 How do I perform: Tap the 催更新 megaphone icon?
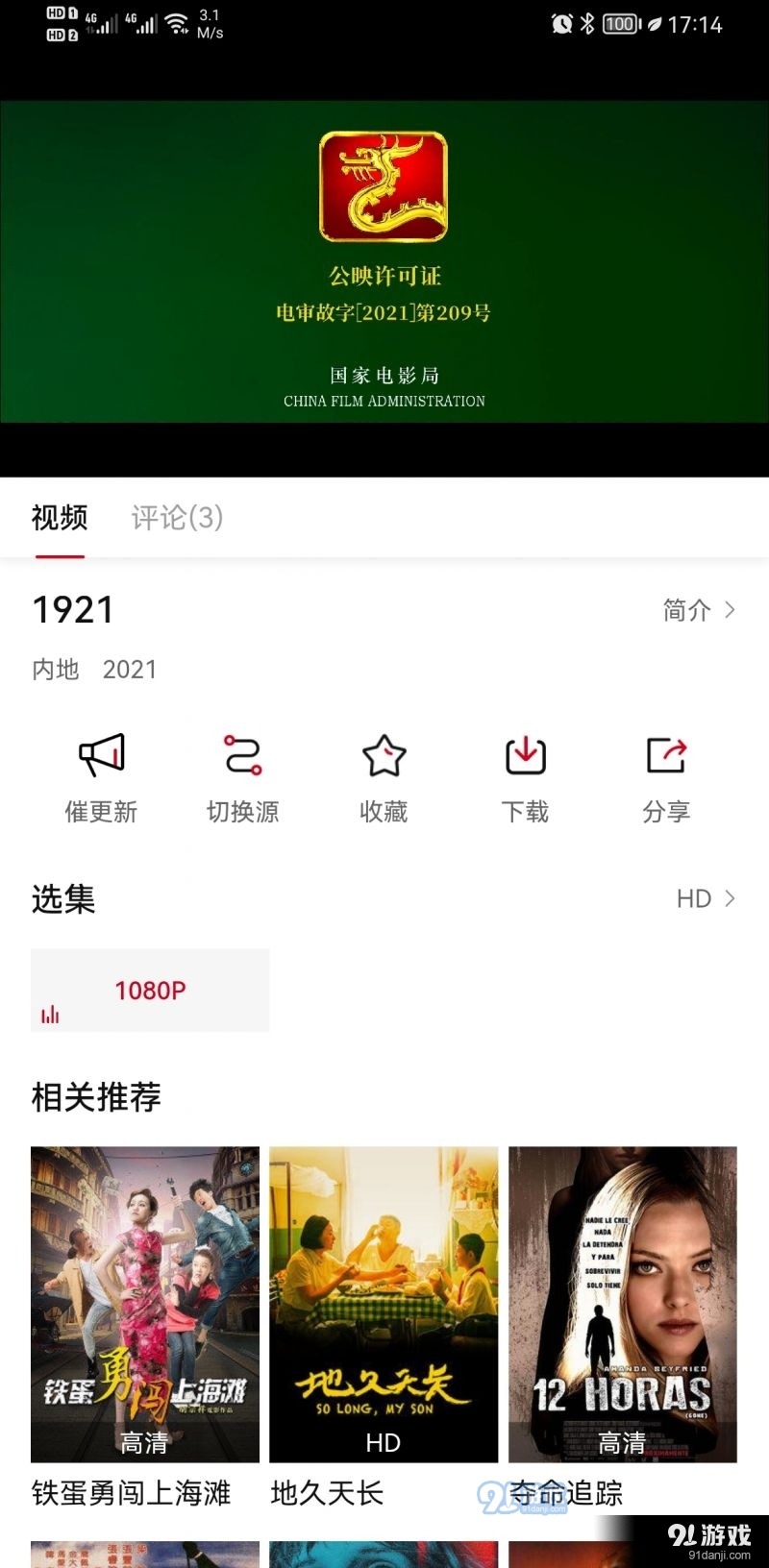coord(100,755)
